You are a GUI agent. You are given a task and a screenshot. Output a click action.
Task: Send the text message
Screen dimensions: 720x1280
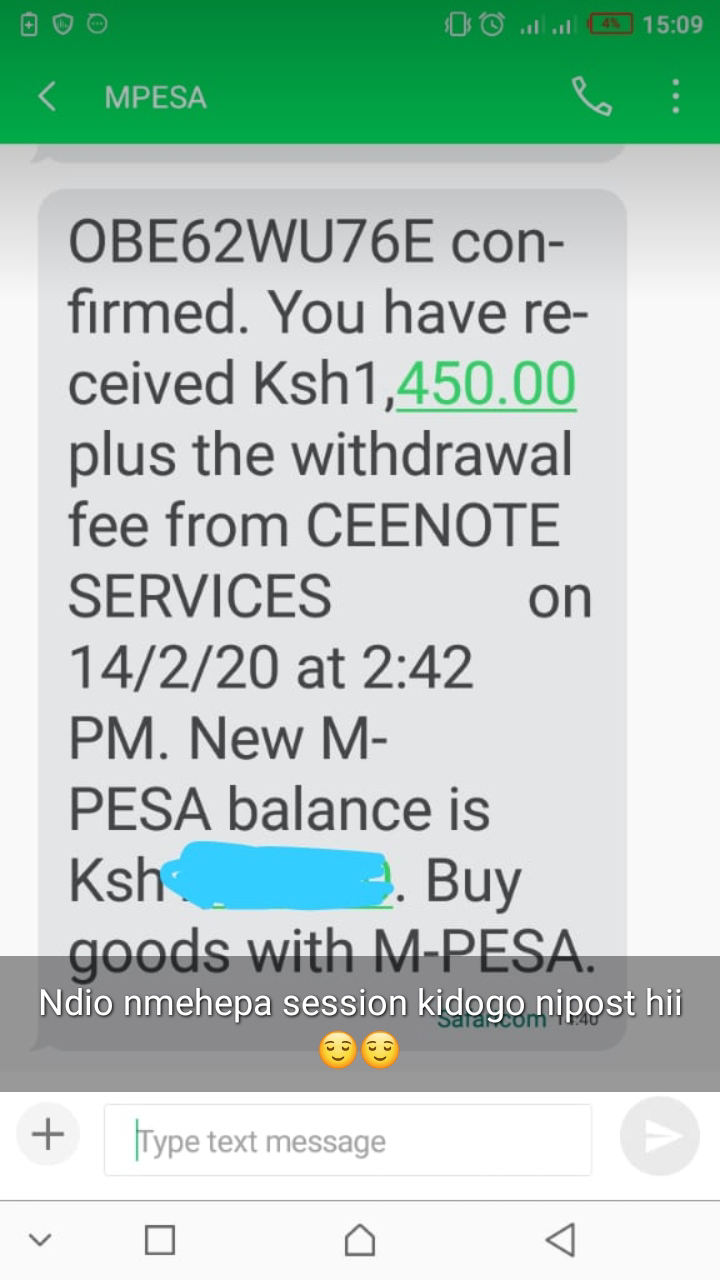pos(659,1136)
